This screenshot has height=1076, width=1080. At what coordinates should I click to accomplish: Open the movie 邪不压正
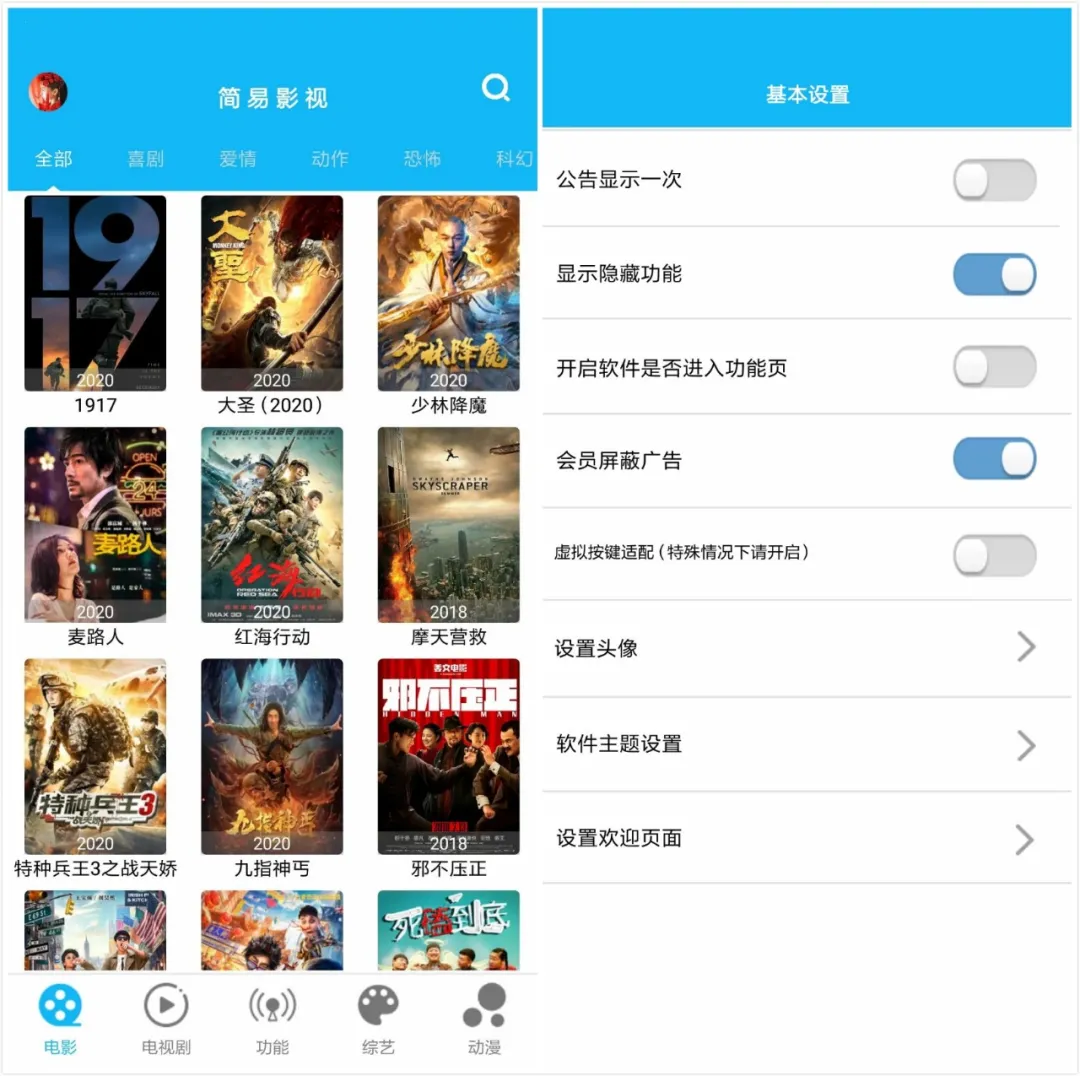(448, 756)
